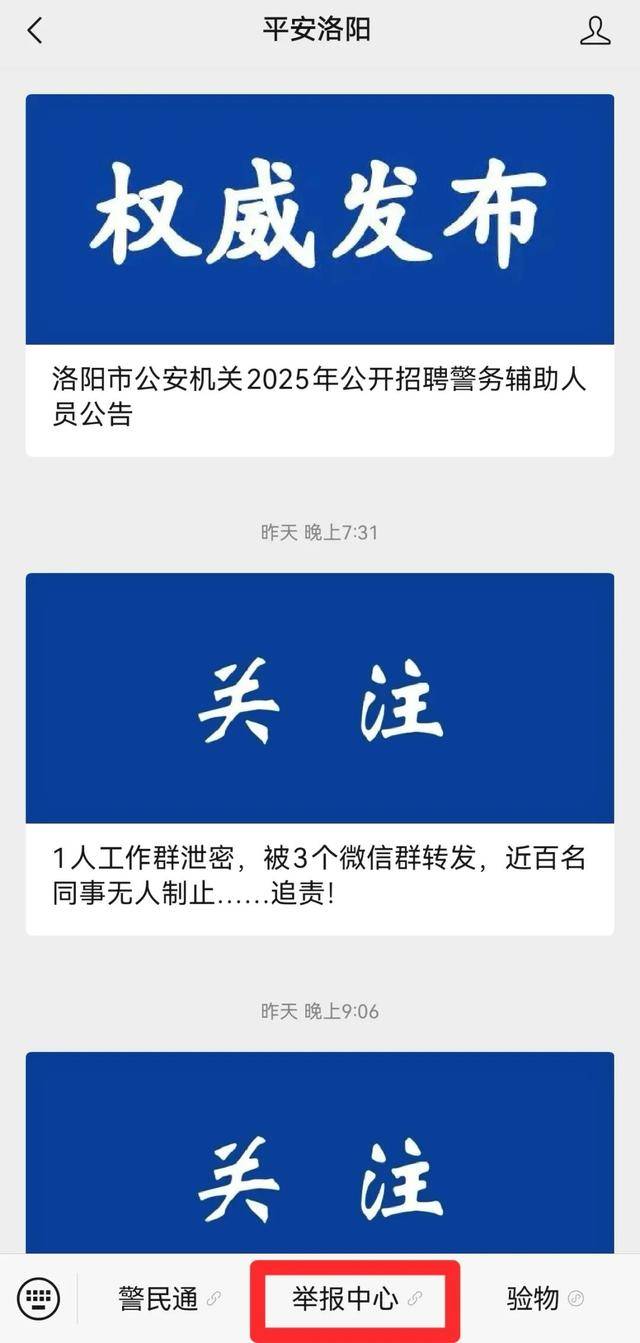Open the account profile icon
Viewport: 640px width, 1343px height.
pyautogui.click(x=595, y=31)
